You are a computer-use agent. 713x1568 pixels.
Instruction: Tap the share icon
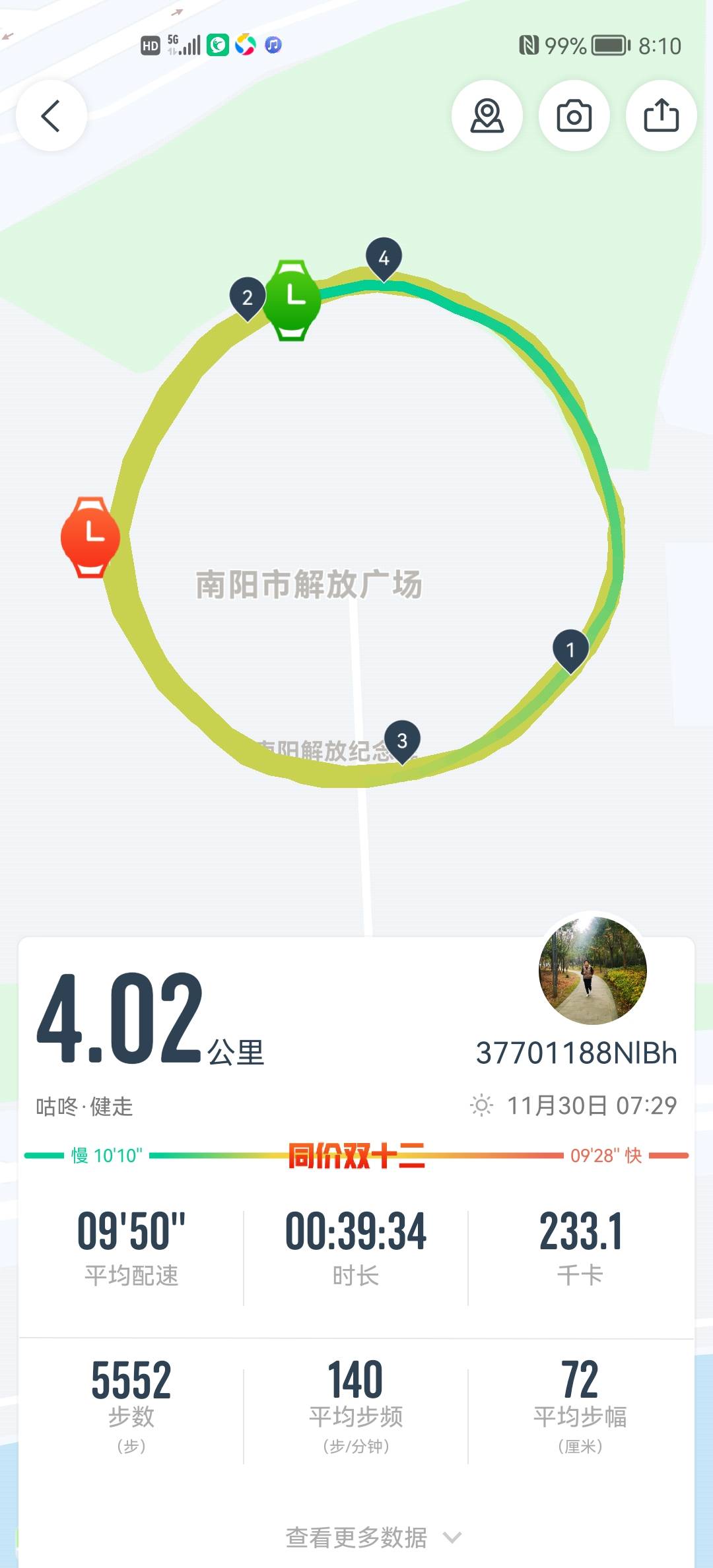(x=660, y=115)
